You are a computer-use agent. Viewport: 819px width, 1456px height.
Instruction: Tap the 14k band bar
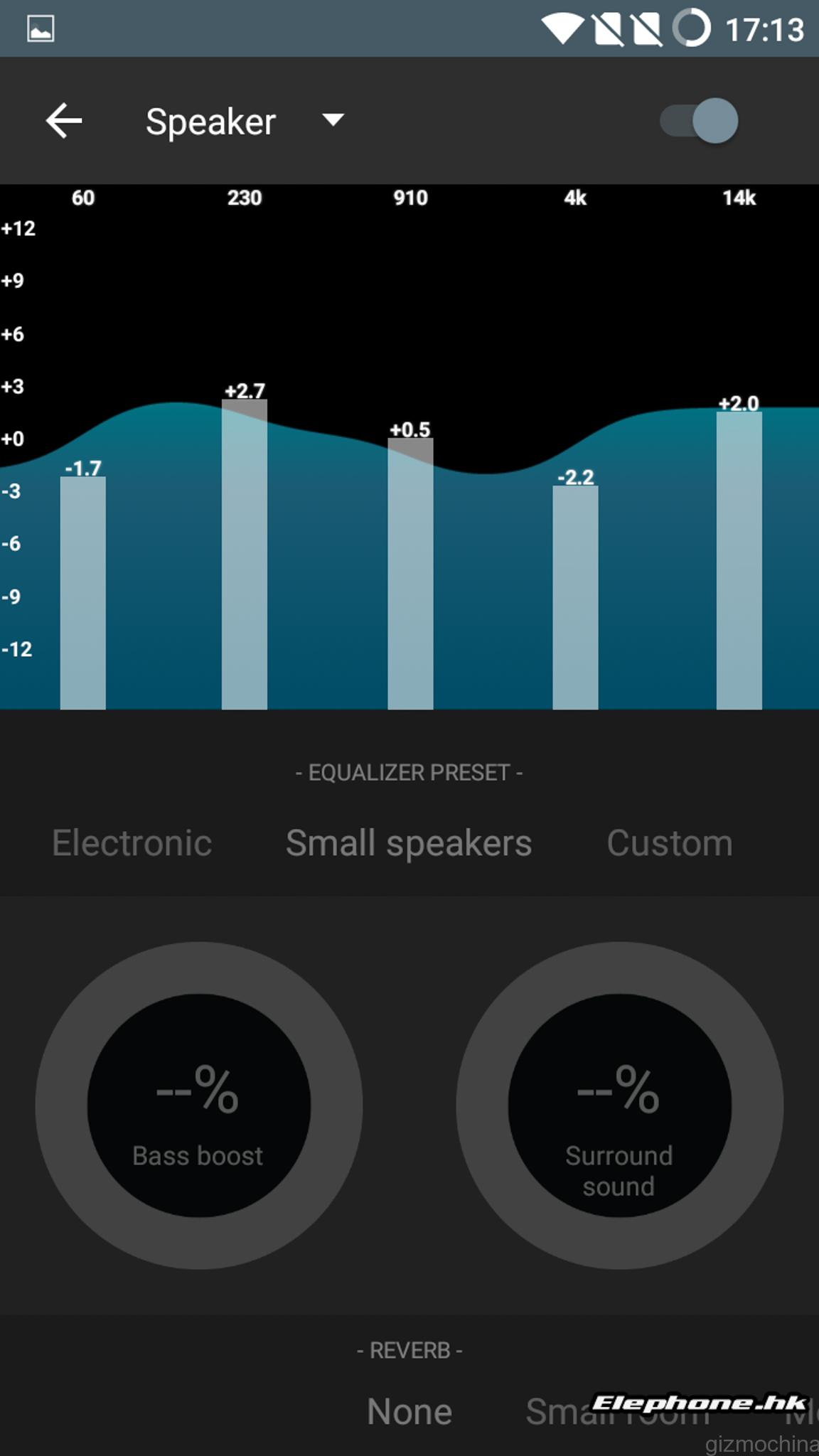(739, 560)
